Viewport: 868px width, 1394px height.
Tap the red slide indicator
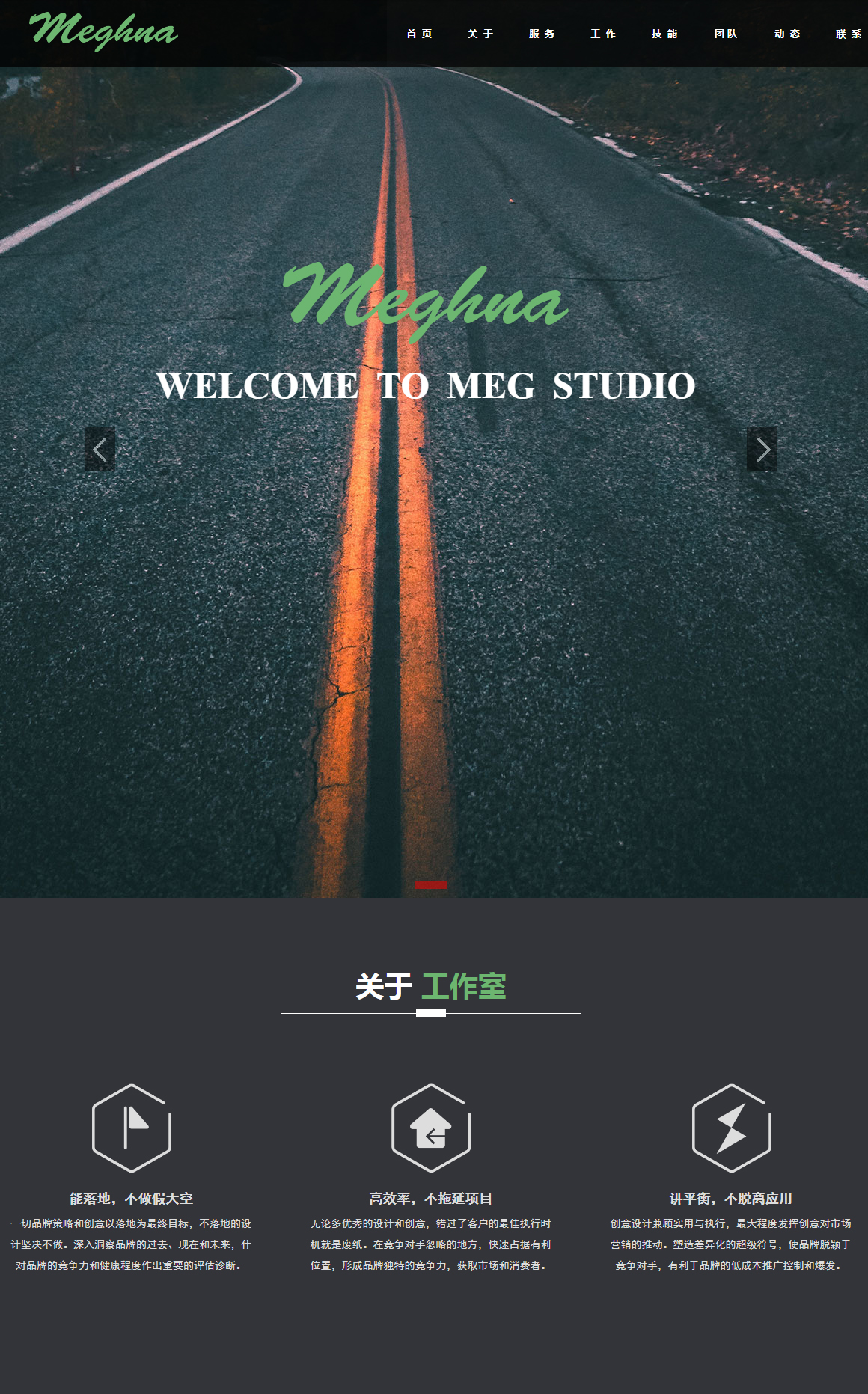(x=431, y=884)
